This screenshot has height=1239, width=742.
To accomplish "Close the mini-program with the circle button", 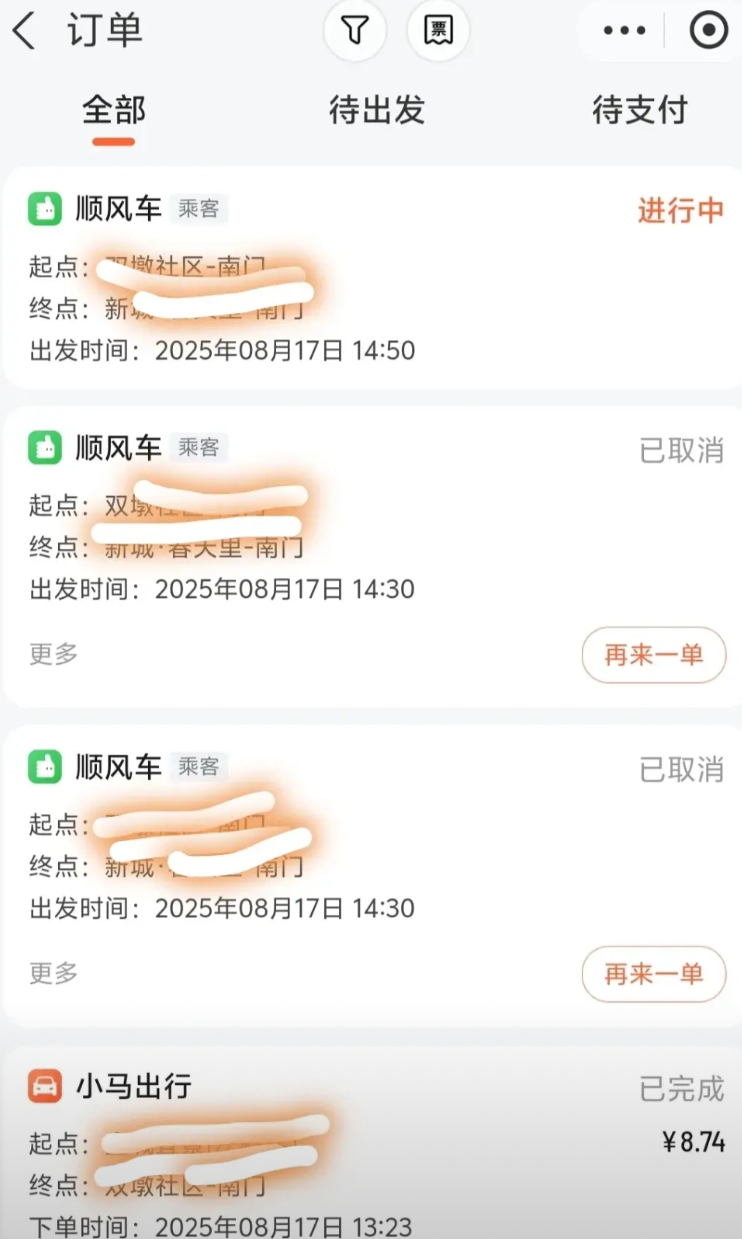I will 709,31.
